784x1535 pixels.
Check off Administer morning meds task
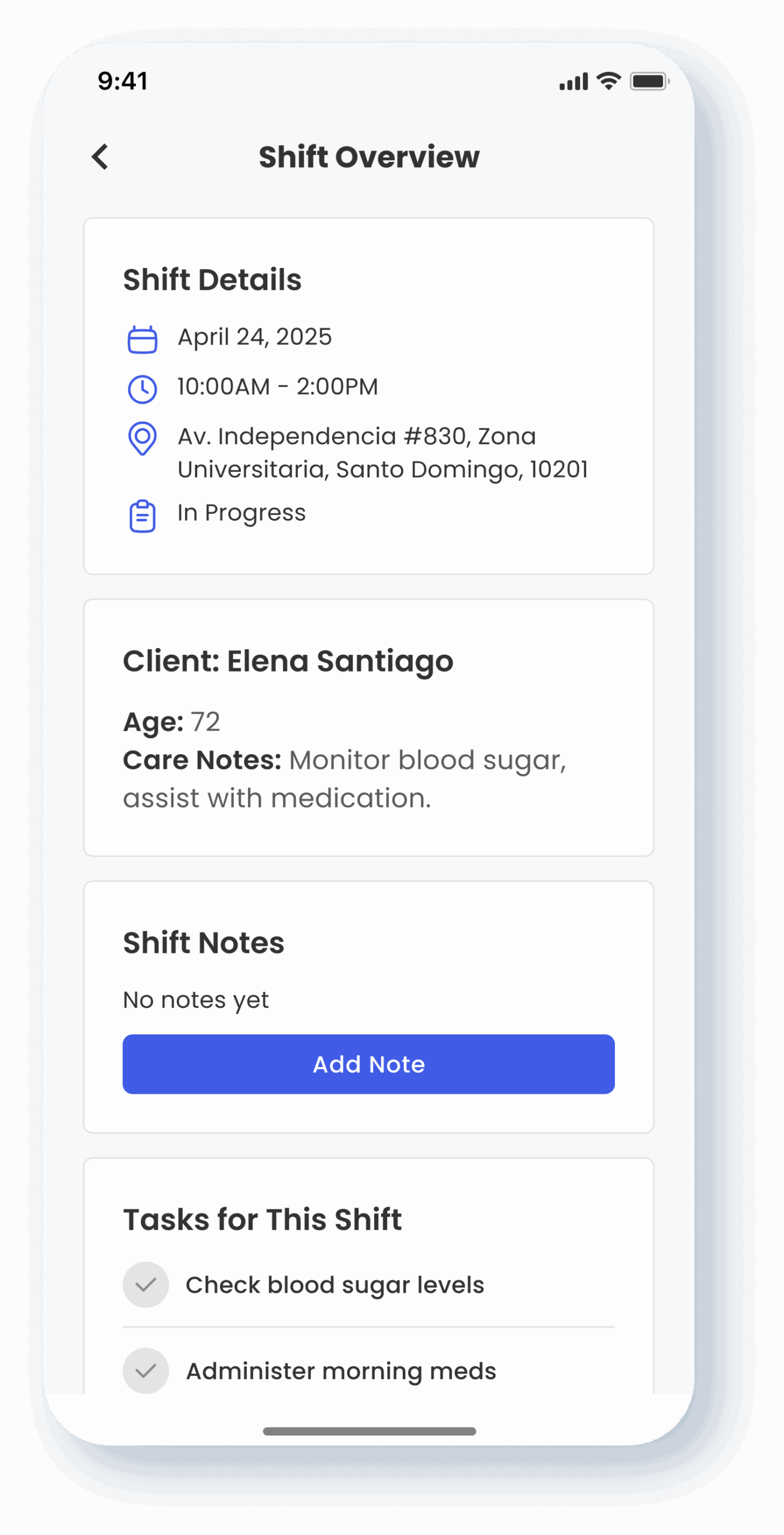[x=146, y=1371]
